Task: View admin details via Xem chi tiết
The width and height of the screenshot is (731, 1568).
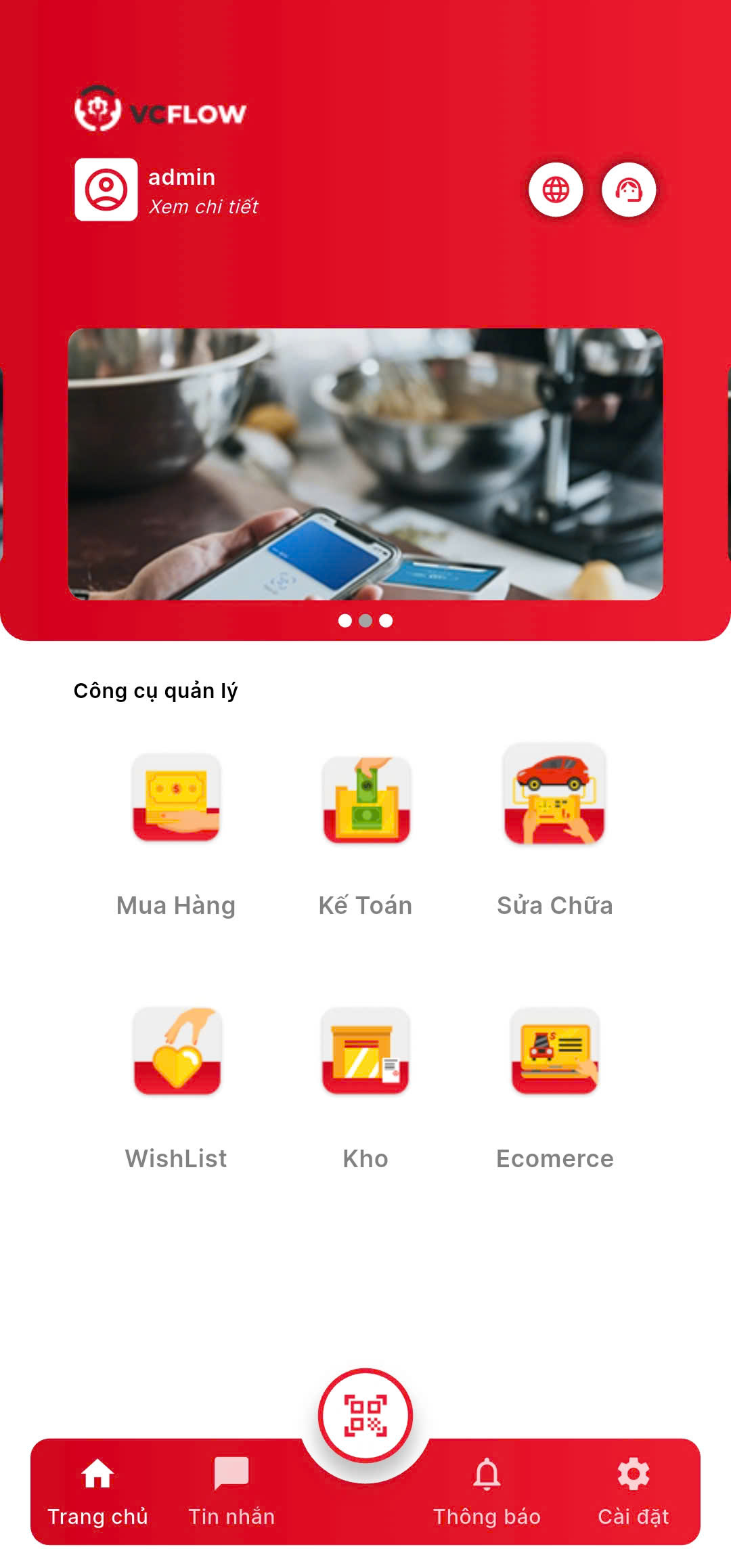Action: (x=203, y=206)
